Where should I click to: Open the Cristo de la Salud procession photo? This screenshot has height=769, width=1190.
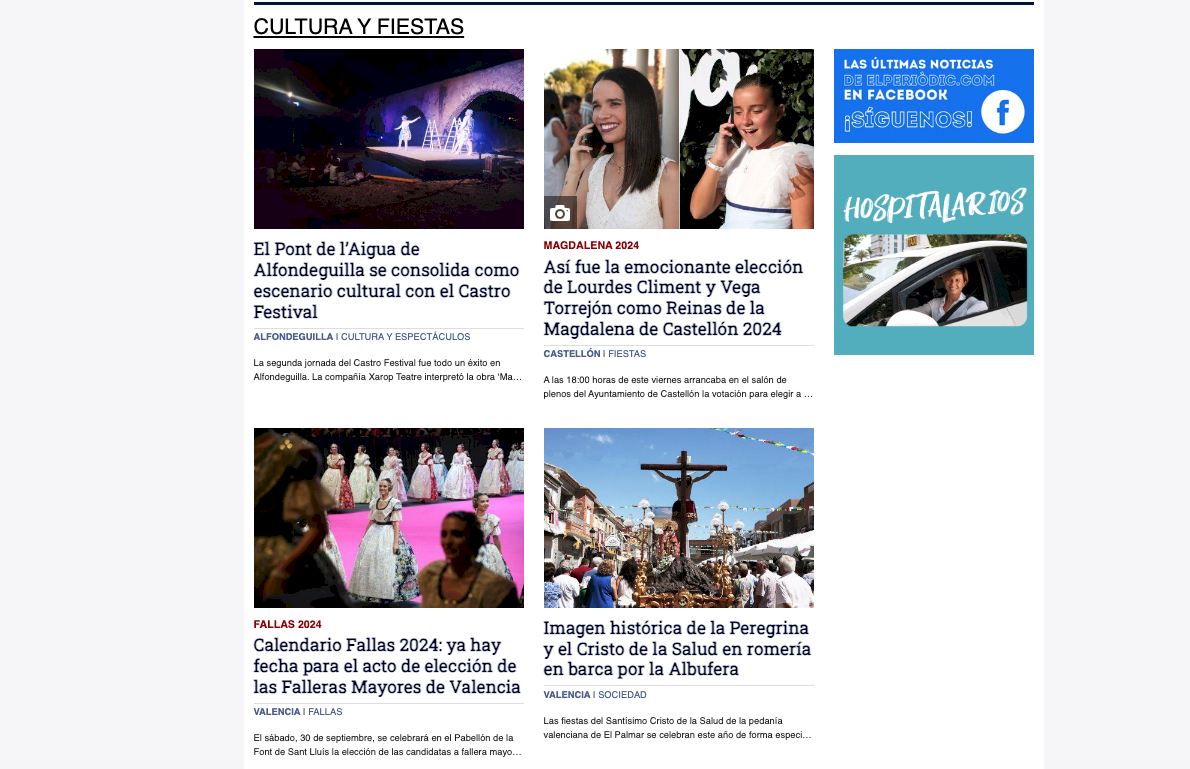point(678,518)
